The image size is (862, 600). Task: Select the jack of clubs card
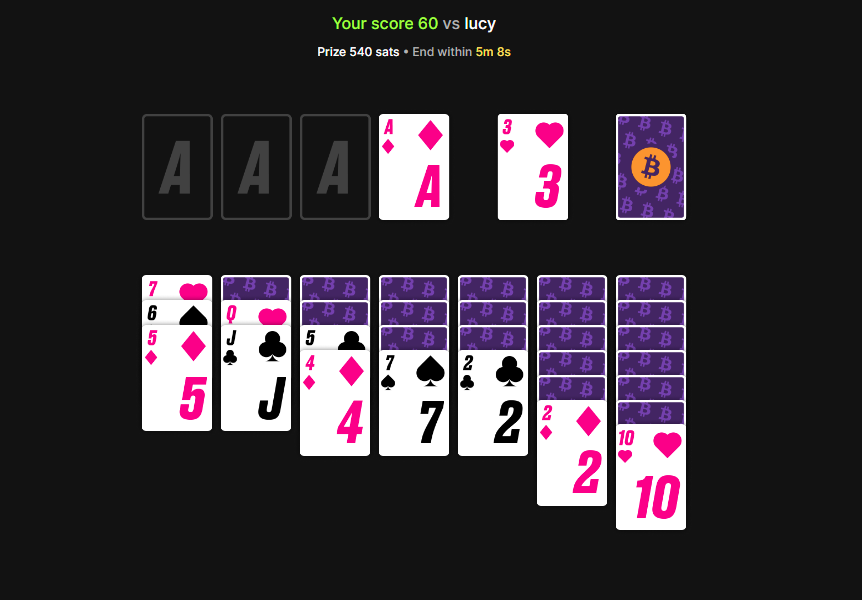(256, 380)
